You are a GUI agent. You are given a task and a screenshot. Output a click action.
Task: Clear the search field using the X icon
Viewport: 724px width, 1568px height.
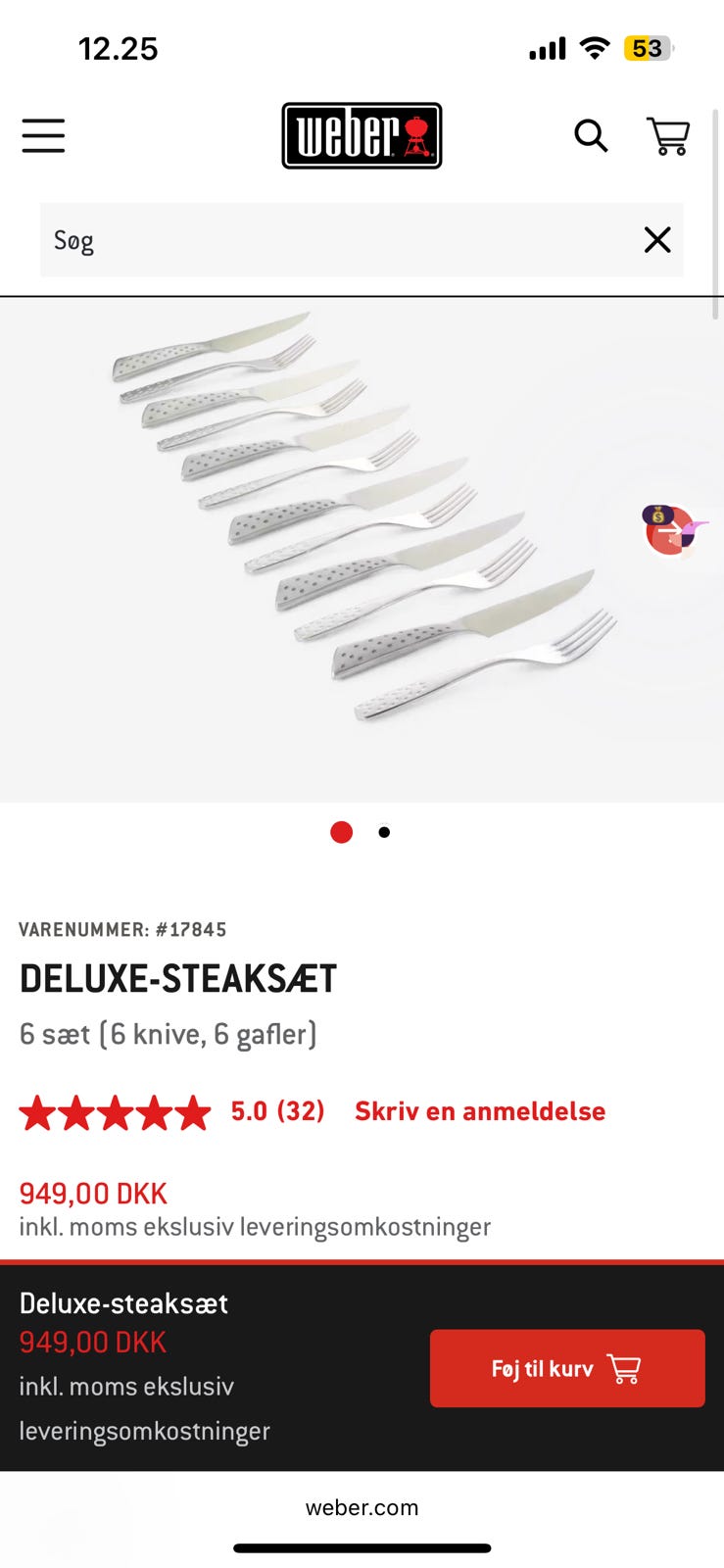(656, 240)
